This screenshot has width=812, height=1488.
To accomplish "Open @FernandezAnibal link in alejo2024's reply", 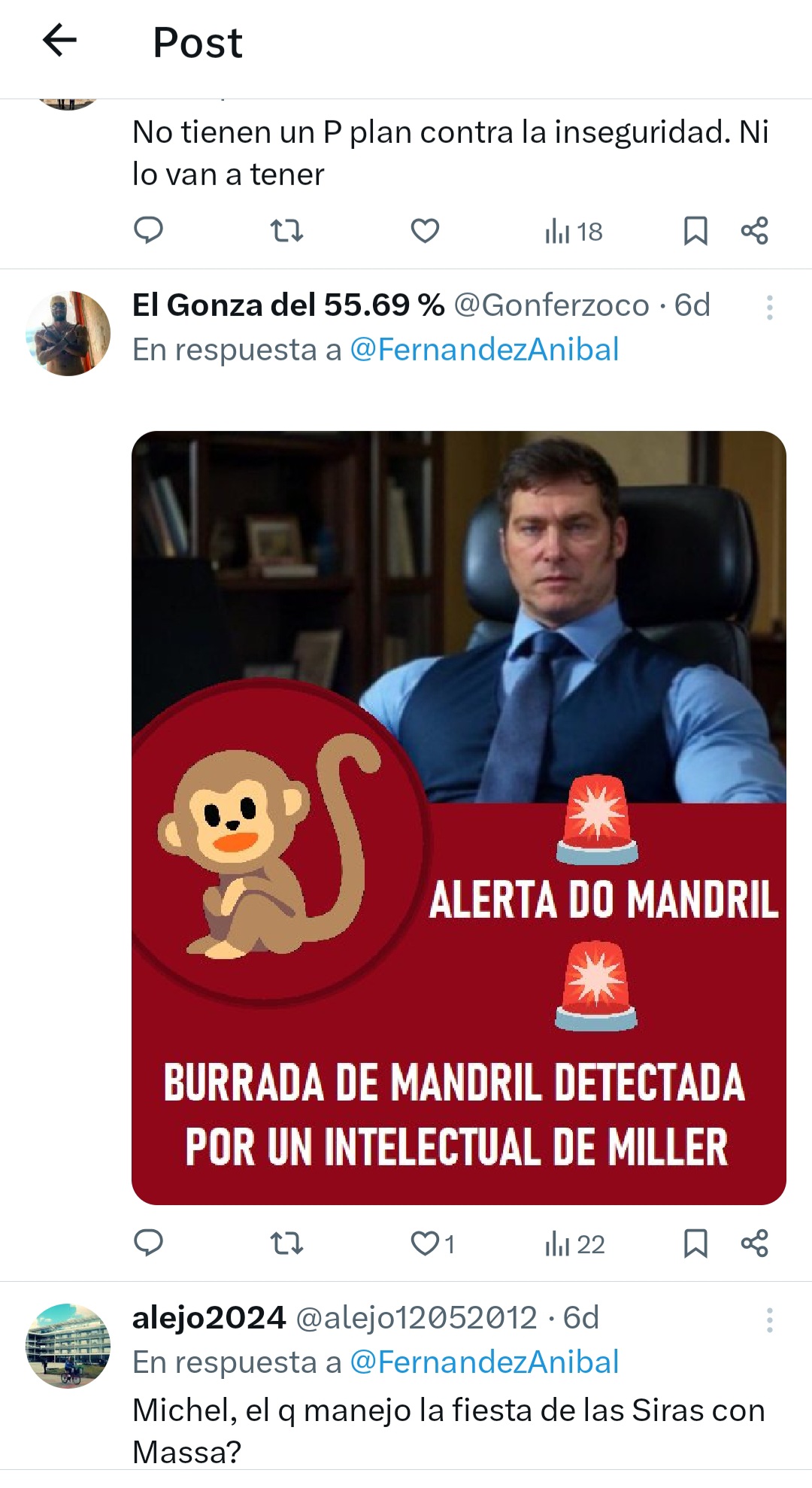I will [484, 1362].
